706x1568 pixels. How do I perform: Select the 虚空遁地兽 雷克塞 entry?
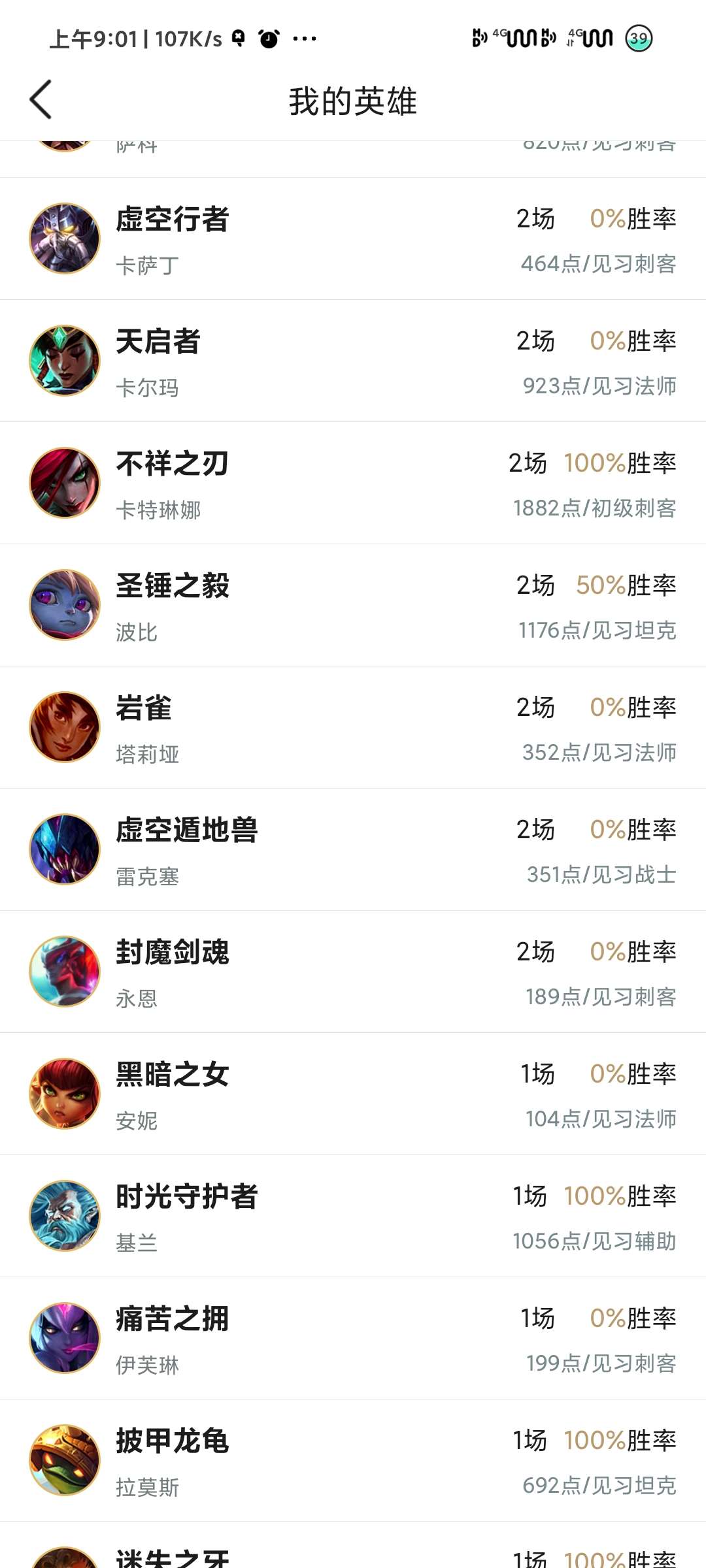coord(353,849)
